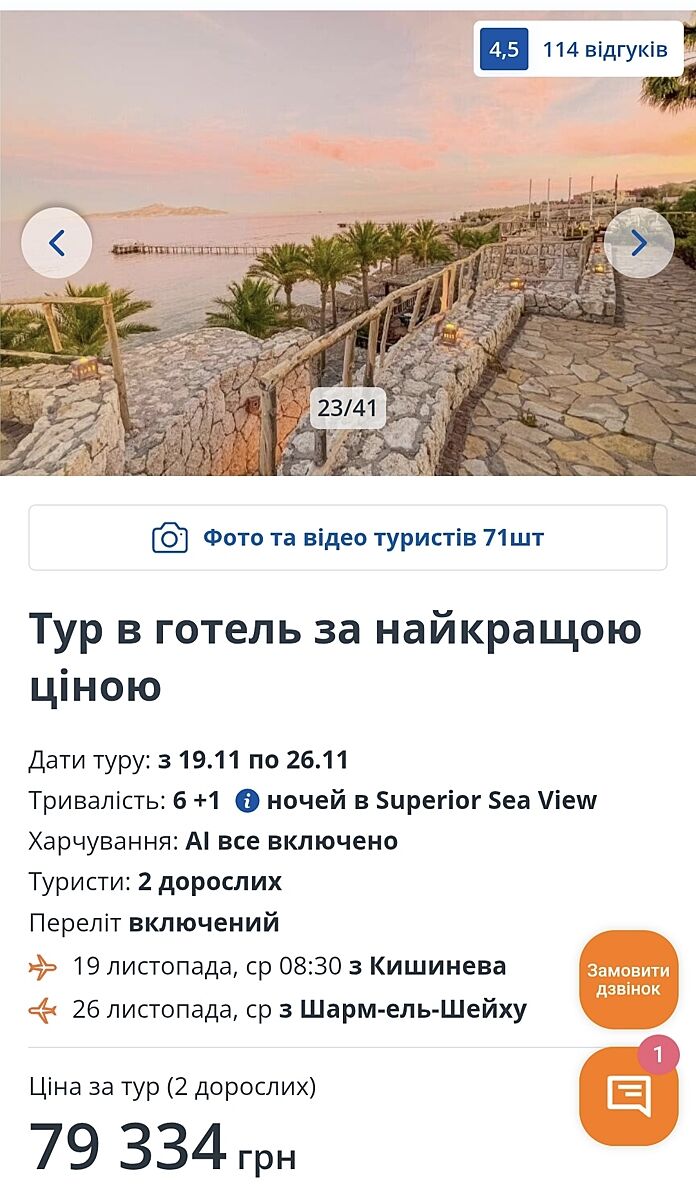Screen dimensions: 696x1200
Task: Tap Замовити дзвінок callback button
Action: [628, 979]
